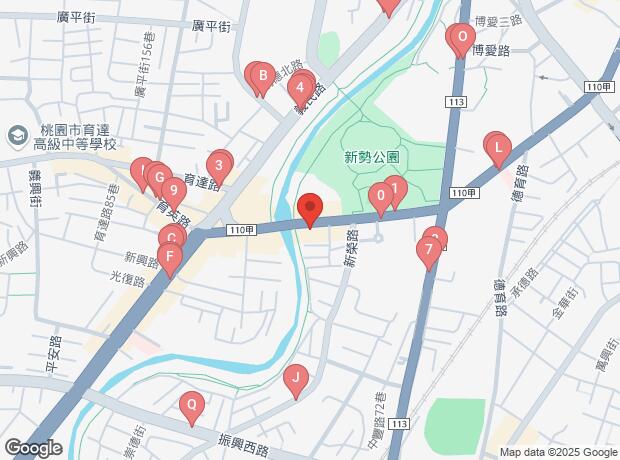
Task: Tap the pin labeled 4
Action: pos(299,88)
